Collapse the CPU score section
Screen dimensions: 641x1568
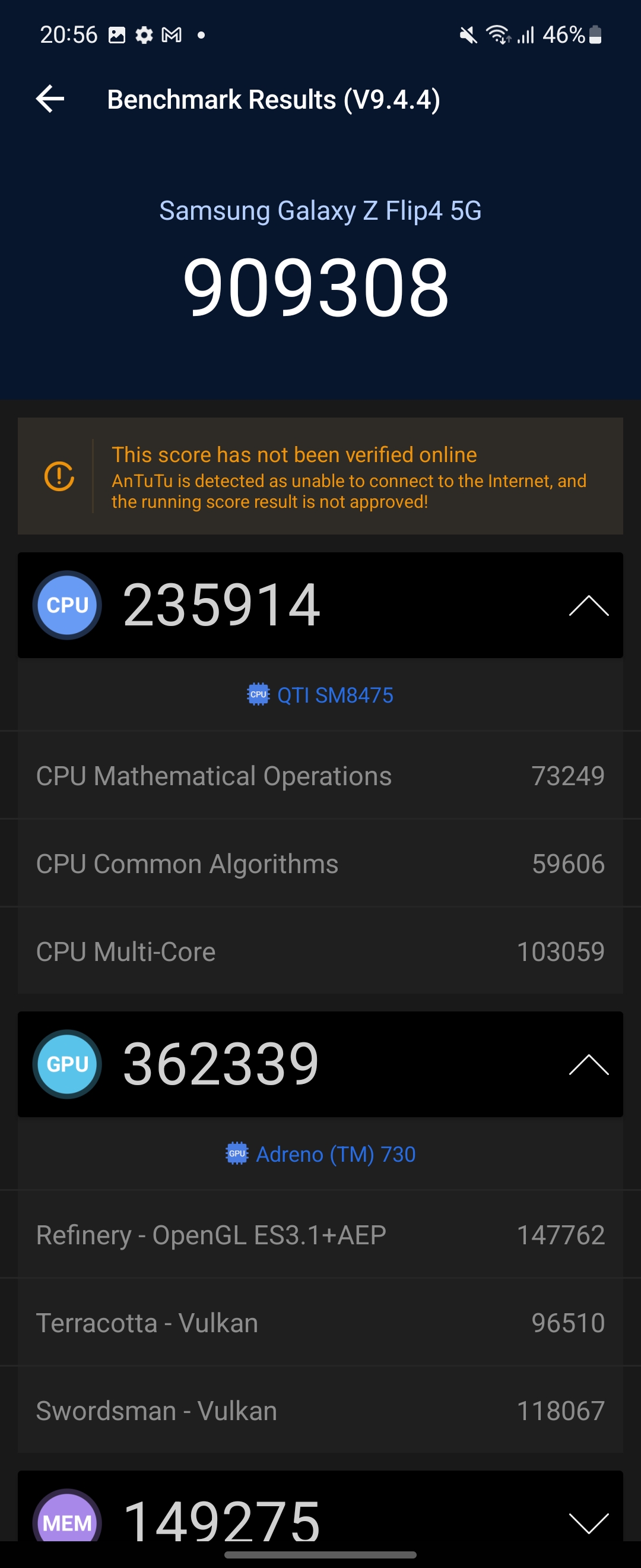(x=588, y=606)
